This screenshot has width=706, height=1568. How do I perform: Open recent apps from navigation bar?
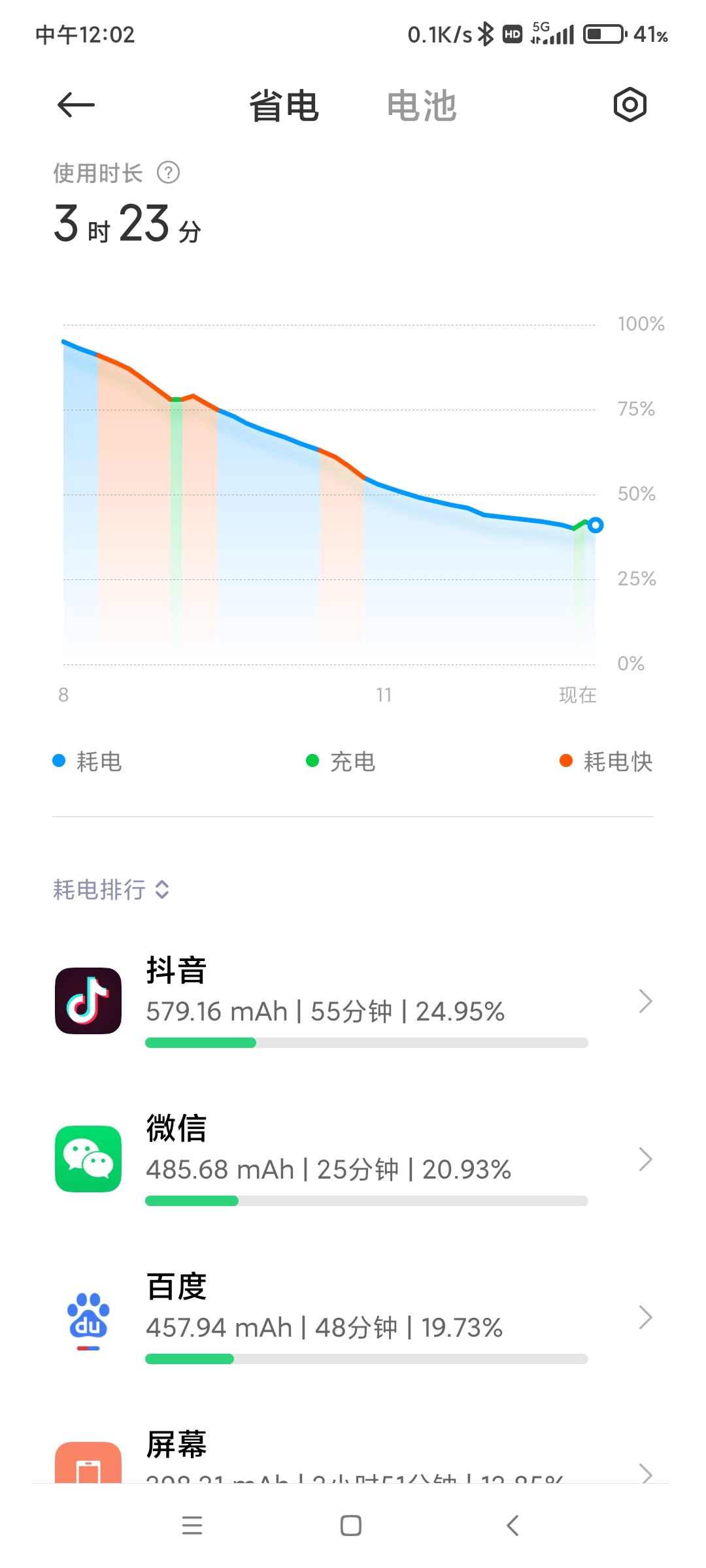click(192, 1526)
